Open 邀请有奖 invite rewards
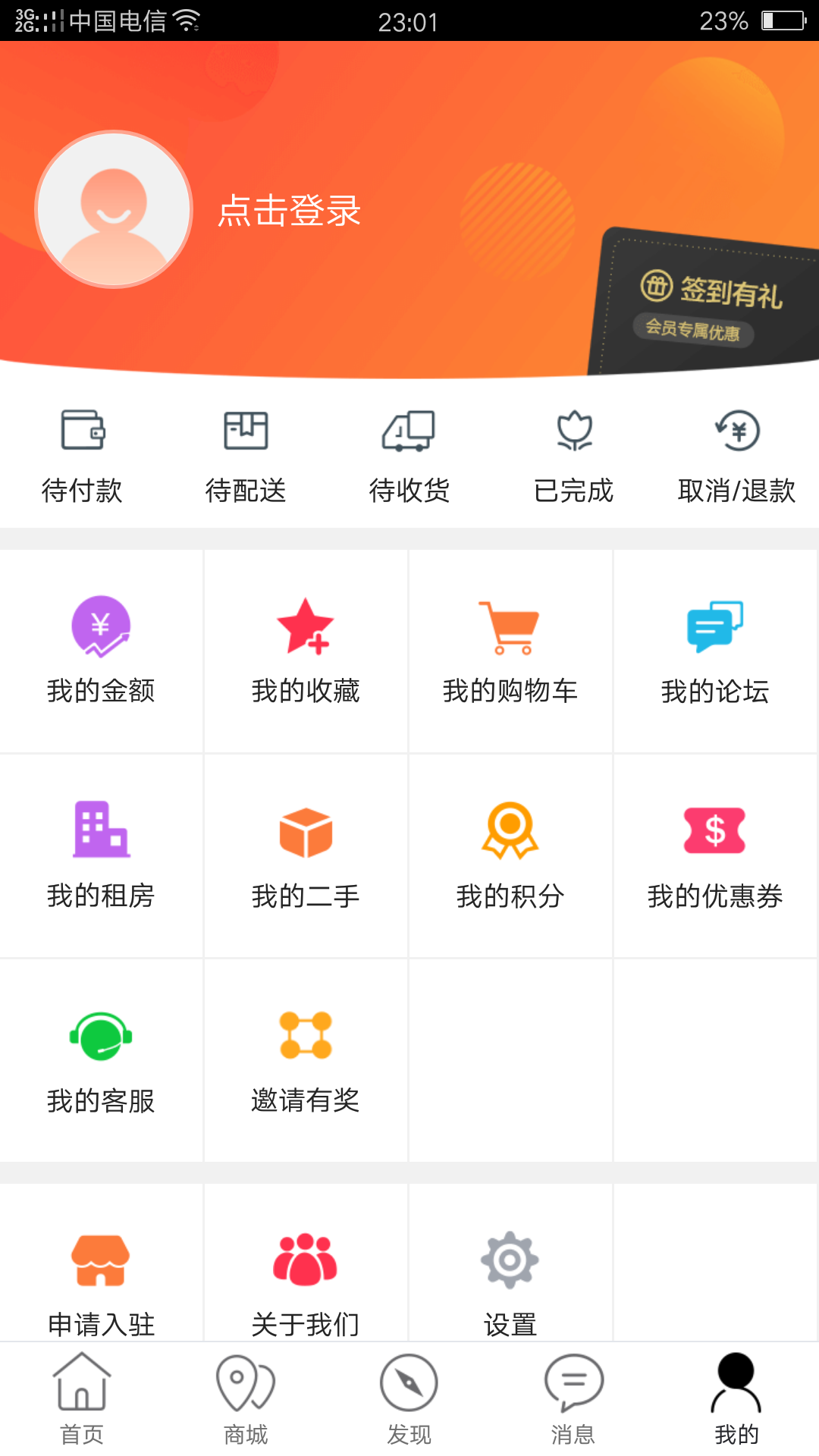Image resolution: width=819 pixels, height=1456 pixels. tap(306, 1060)
